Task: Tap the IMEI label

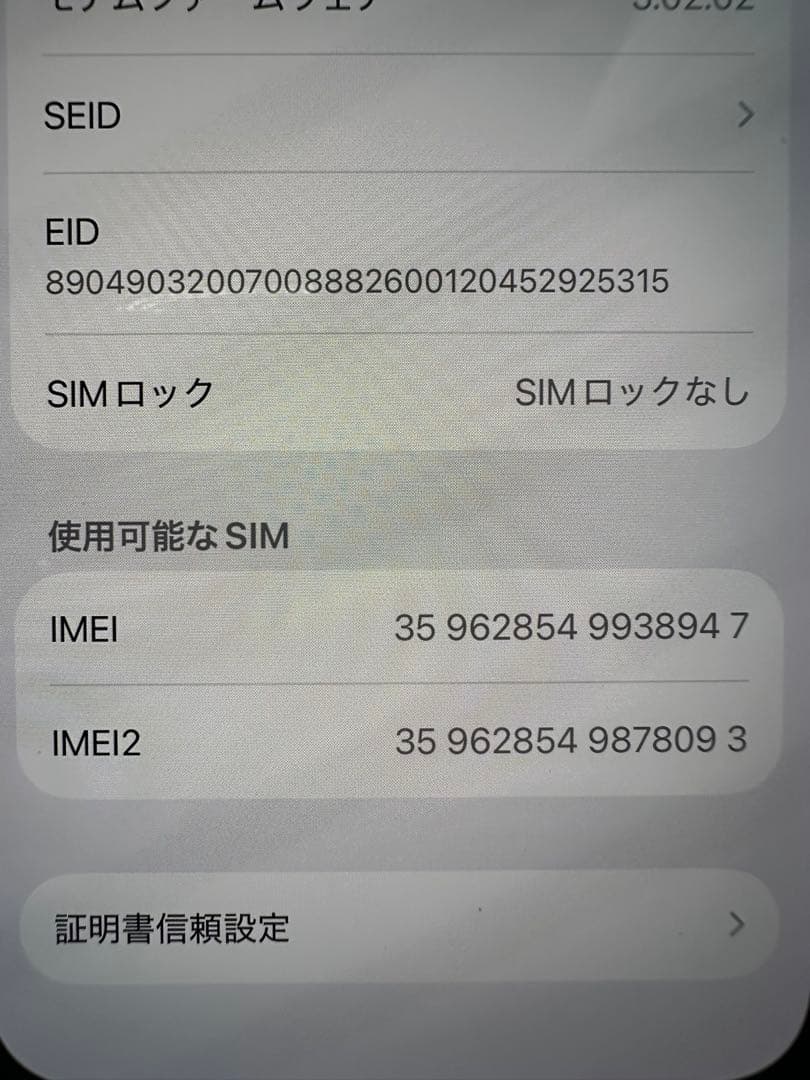Action: pos(78,627)
